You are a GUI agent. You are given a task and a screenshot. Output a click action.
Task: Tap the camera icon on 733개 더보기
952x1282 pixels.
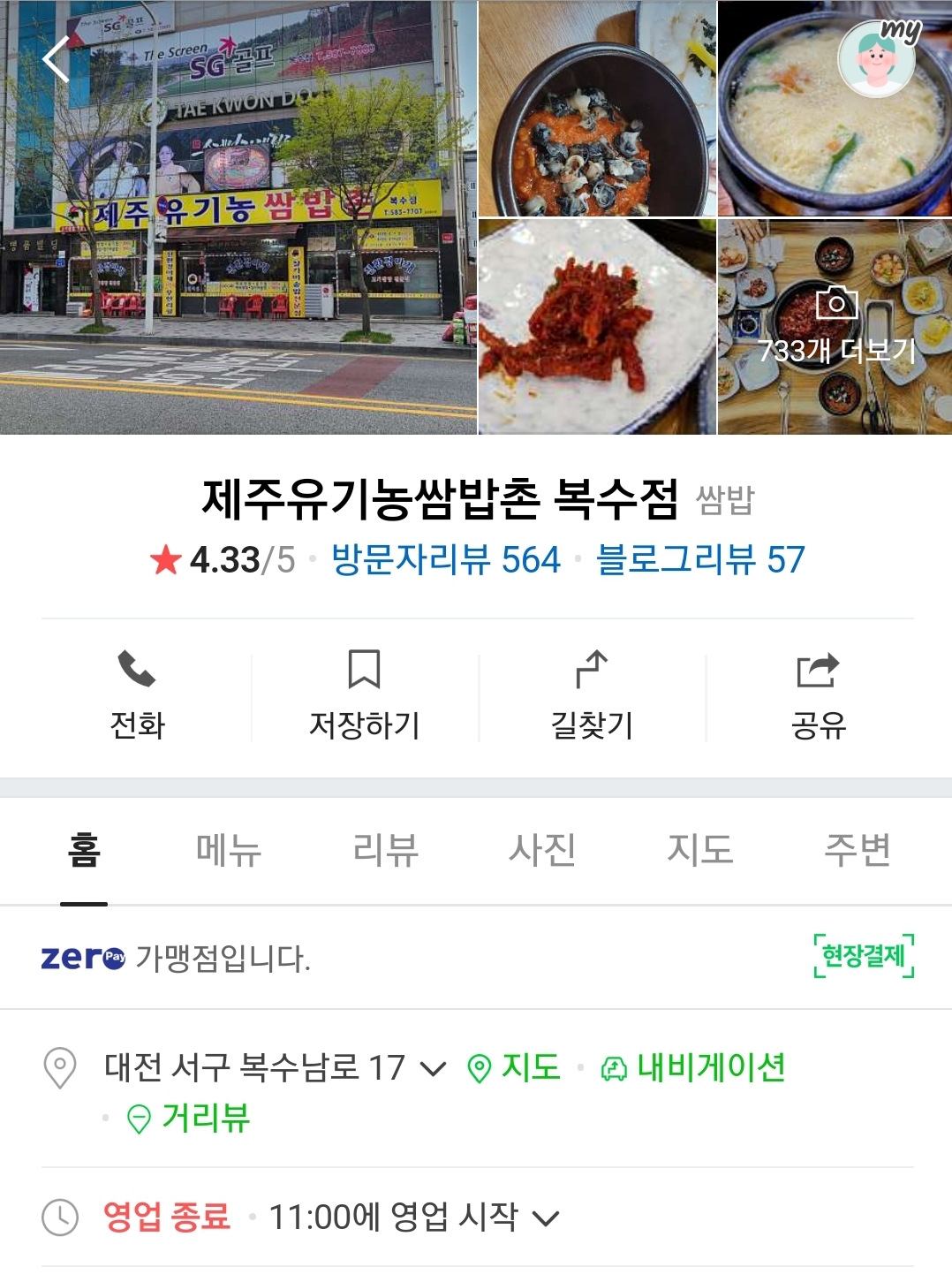click(836, 301)
